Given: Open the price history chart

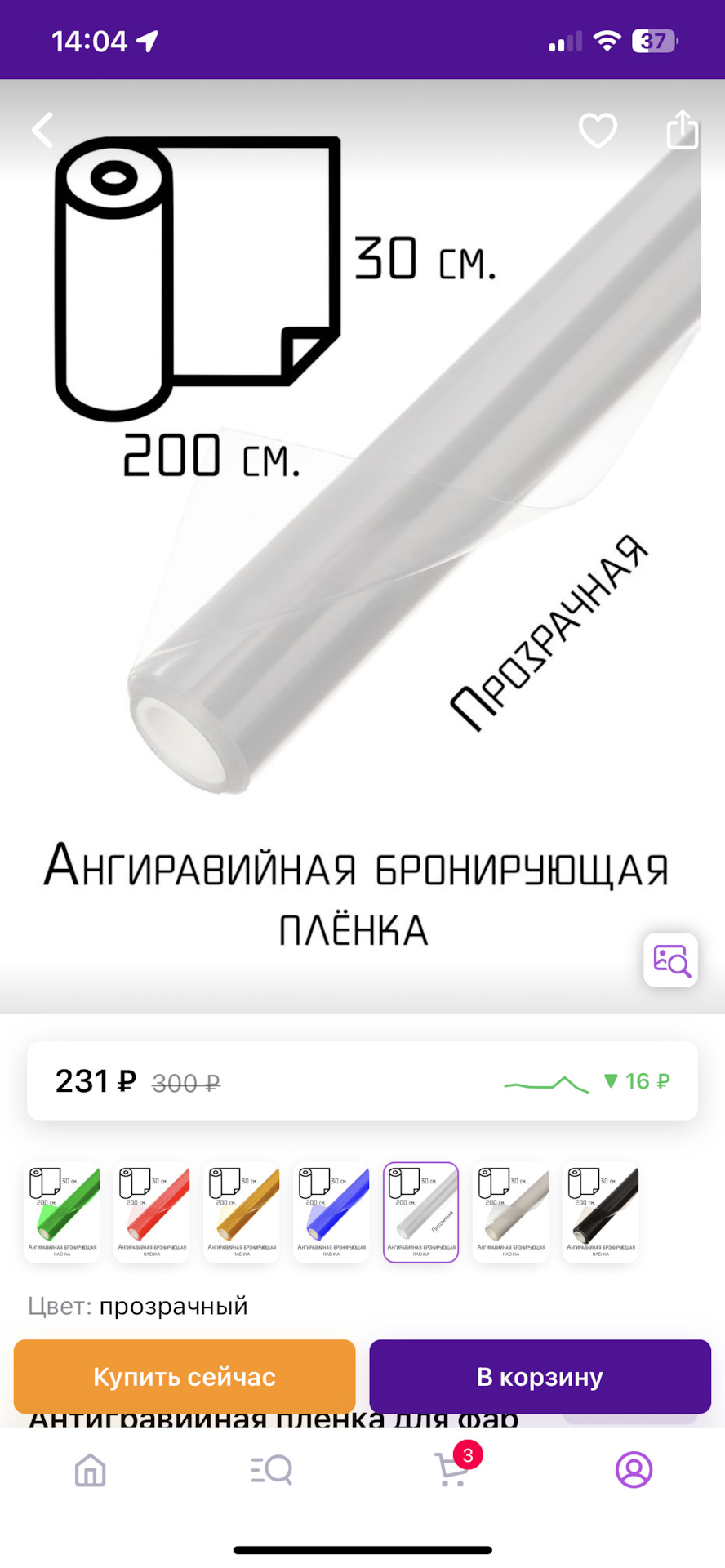Looking at the screenshot, I should [586, 1082].
